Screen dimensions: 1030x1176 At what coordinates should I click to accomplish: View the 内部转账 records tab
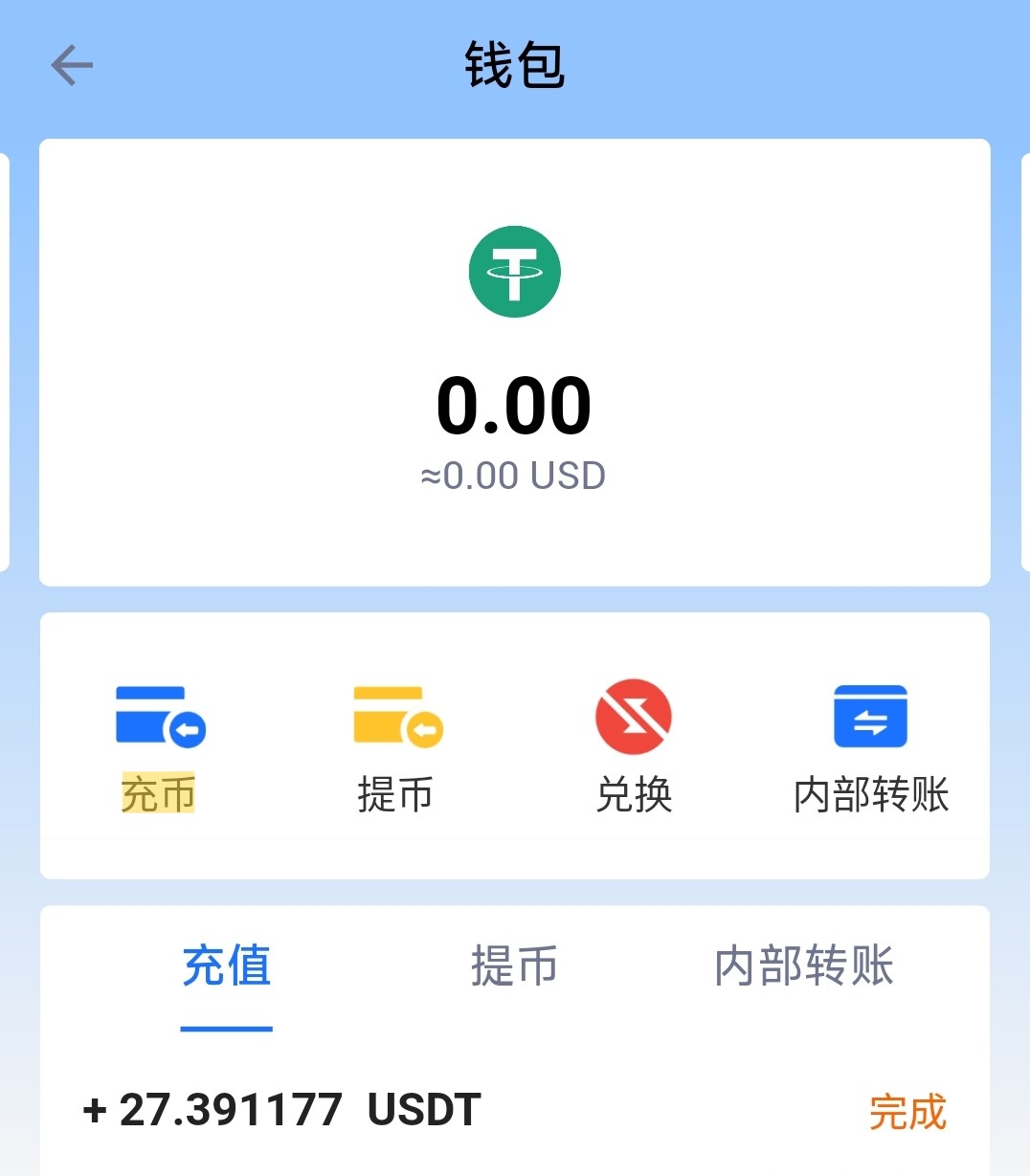(803, 966)
